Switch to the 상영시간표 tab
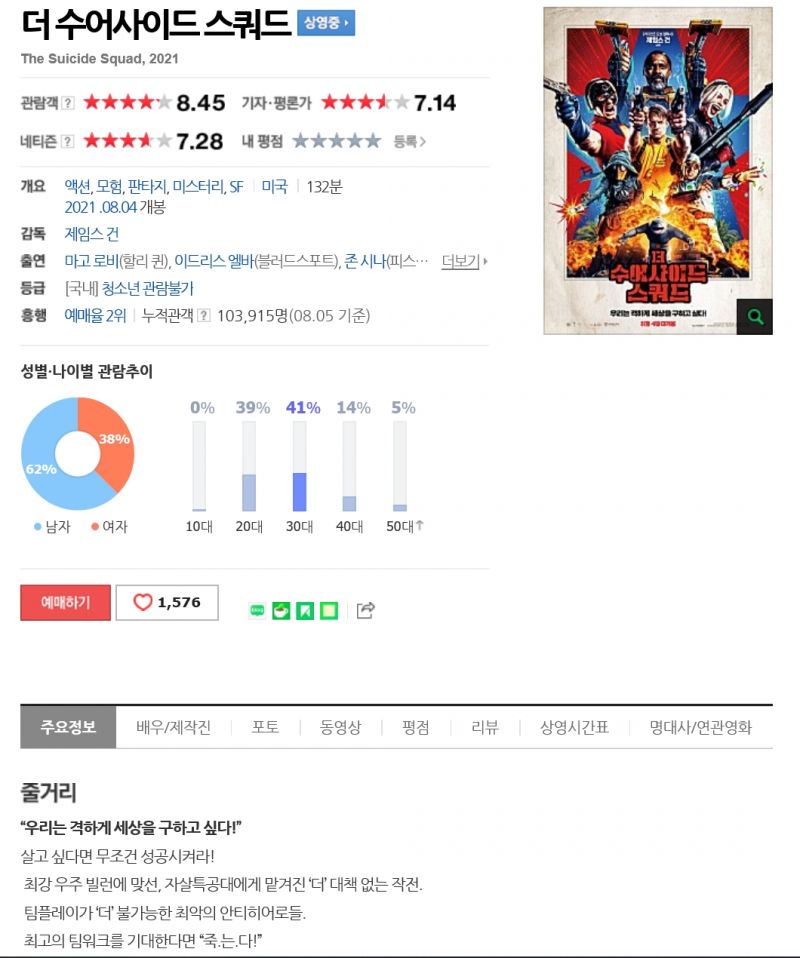 point(574,727)
